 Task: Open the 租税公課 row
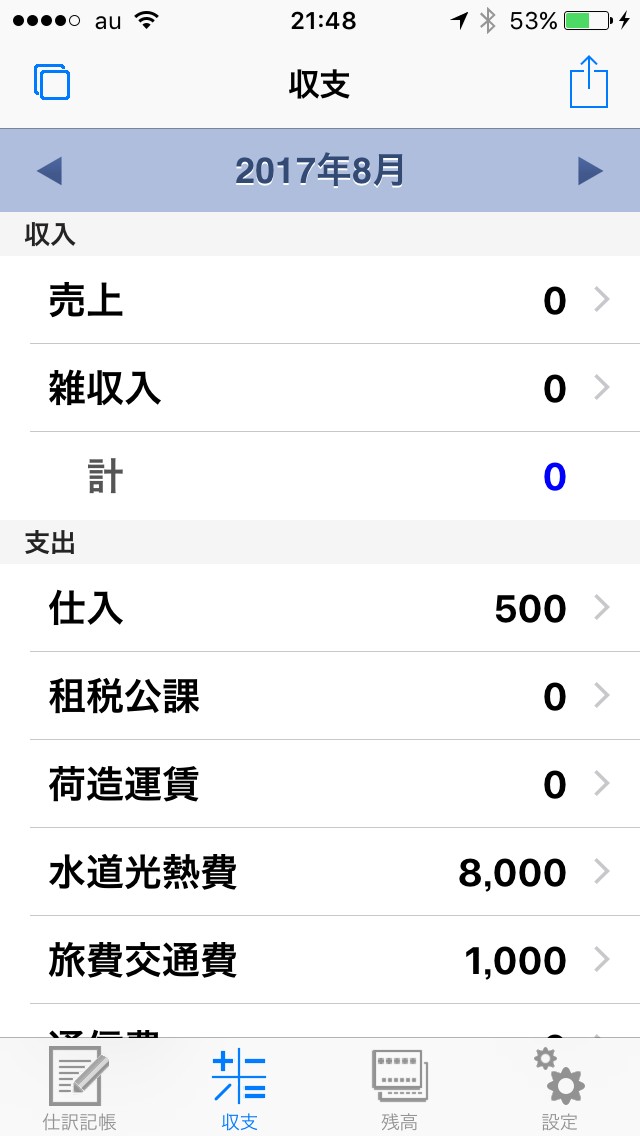pyautogui.click(x=320, y=696)
